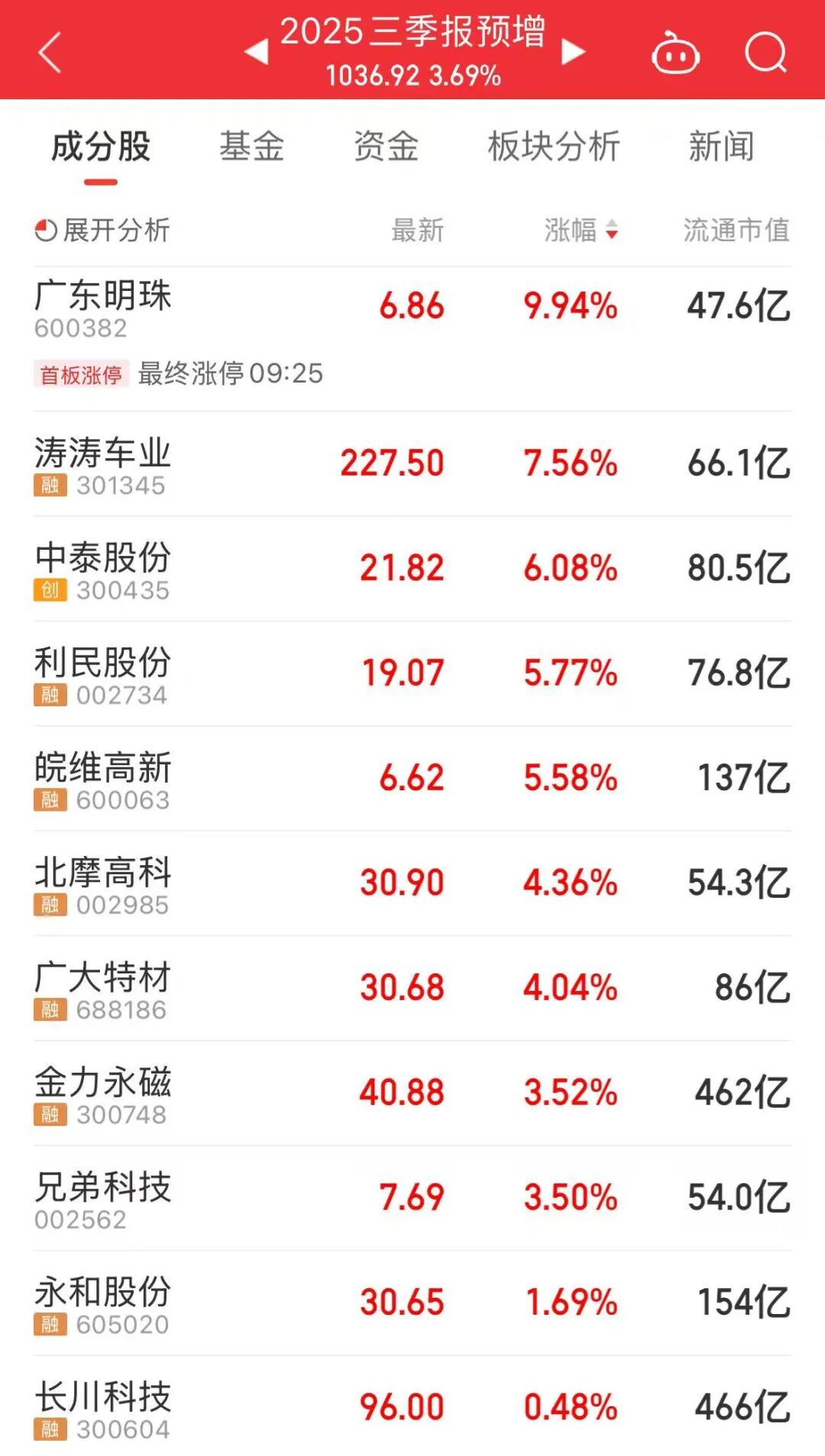This screenshot has height=1456, width=825.
Task: Go back using the header arrow
Action: [x=50, y=53]
